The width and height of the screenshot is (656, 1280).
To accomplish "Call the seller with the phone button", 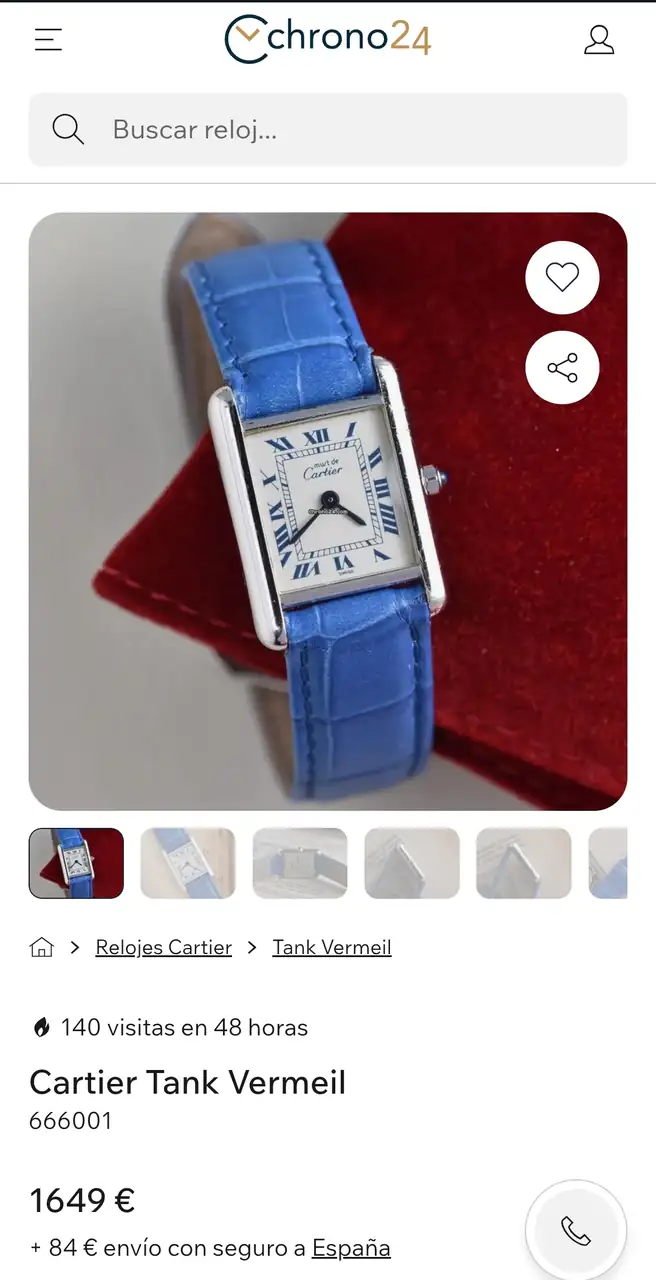I will point(576,1231).
